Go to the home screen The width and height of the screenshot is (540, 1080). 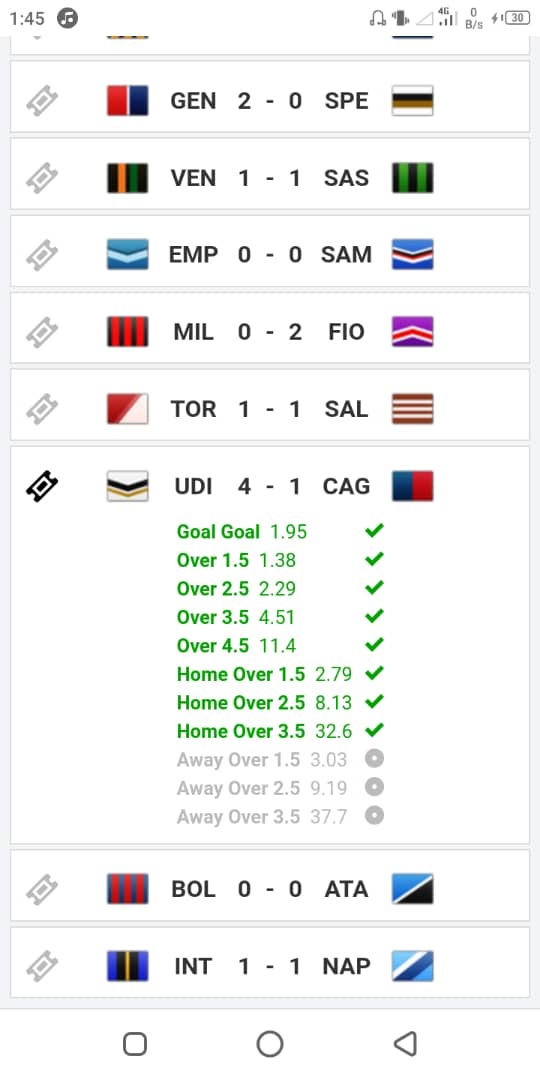(x=270, y=1043)
